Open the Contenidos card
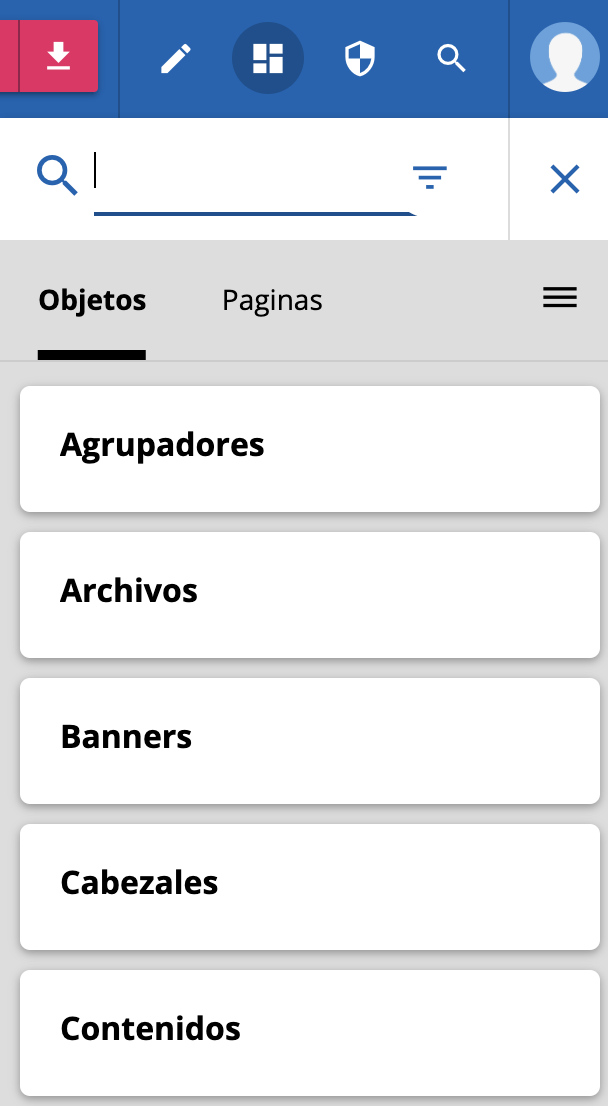The width and height of the screenshot is (608, 1106). click(x=310, y=1032)
